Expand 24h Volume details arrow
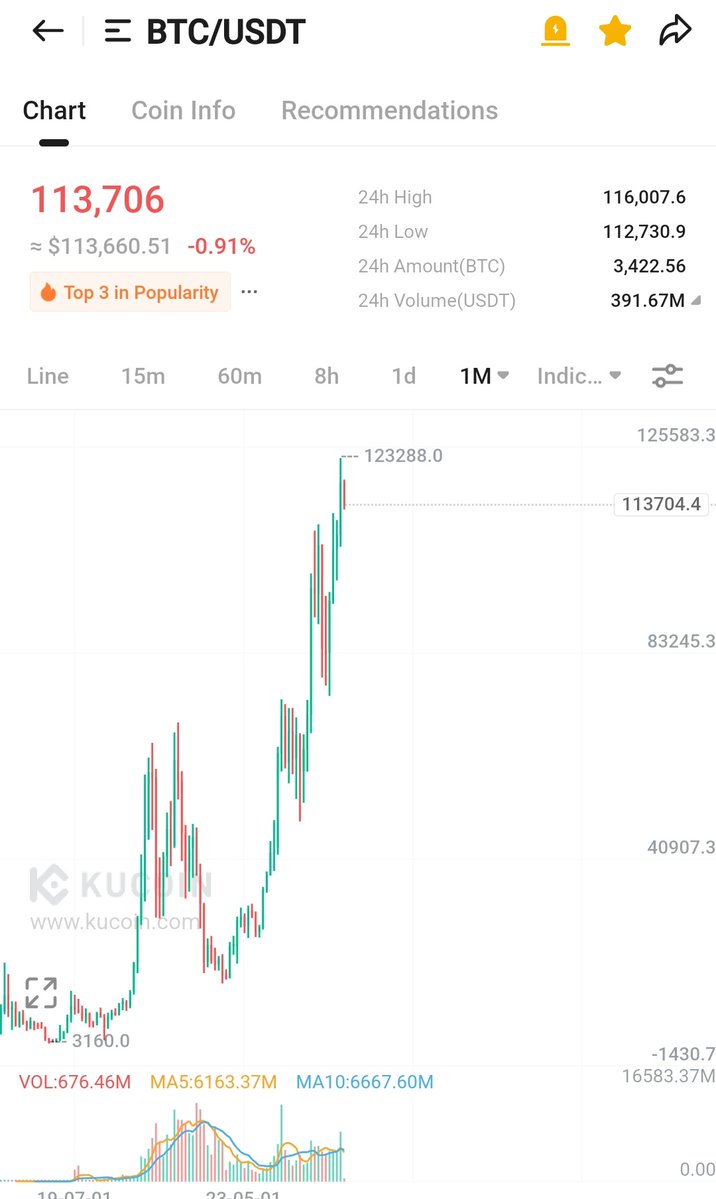 [x=695, y=301]
